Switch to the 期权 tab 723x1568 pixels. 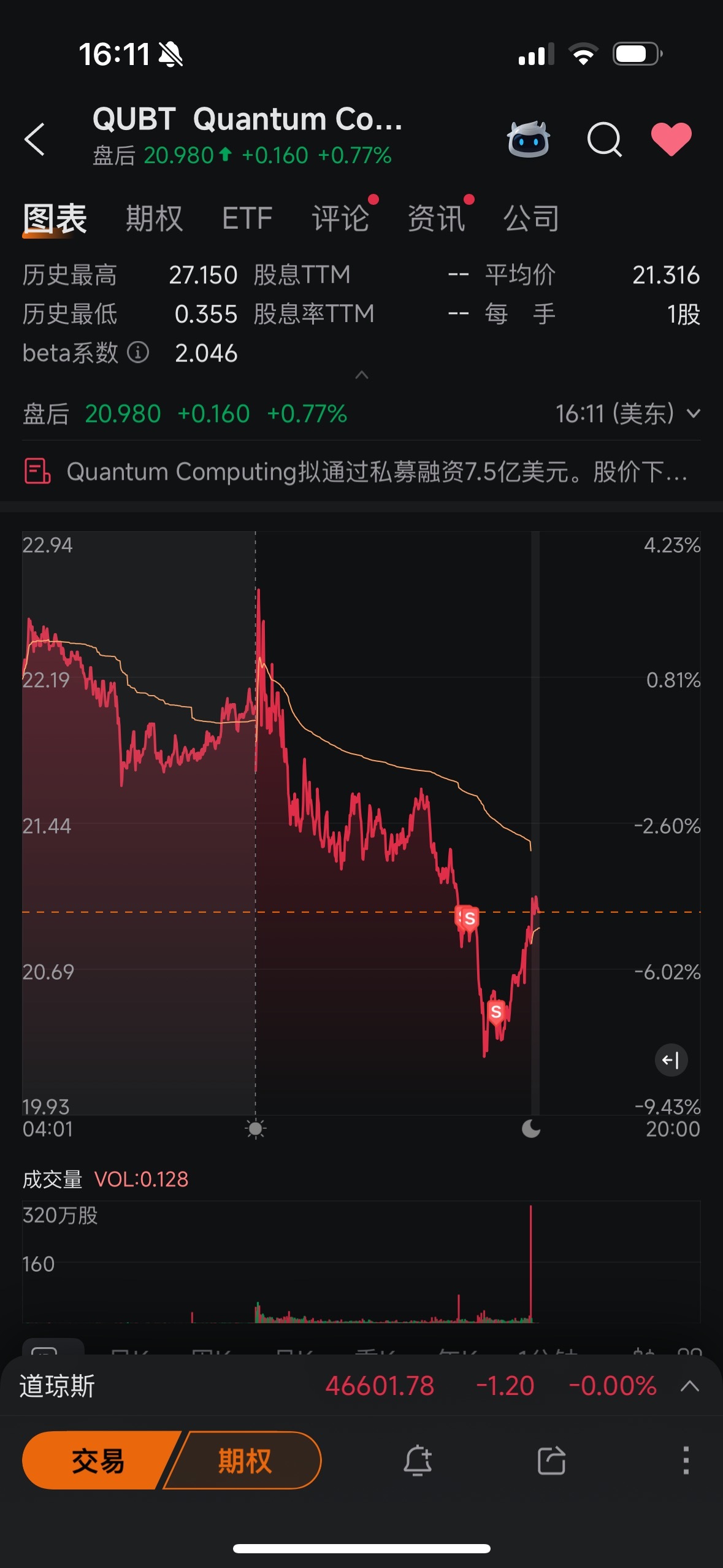tap(153, 218)
